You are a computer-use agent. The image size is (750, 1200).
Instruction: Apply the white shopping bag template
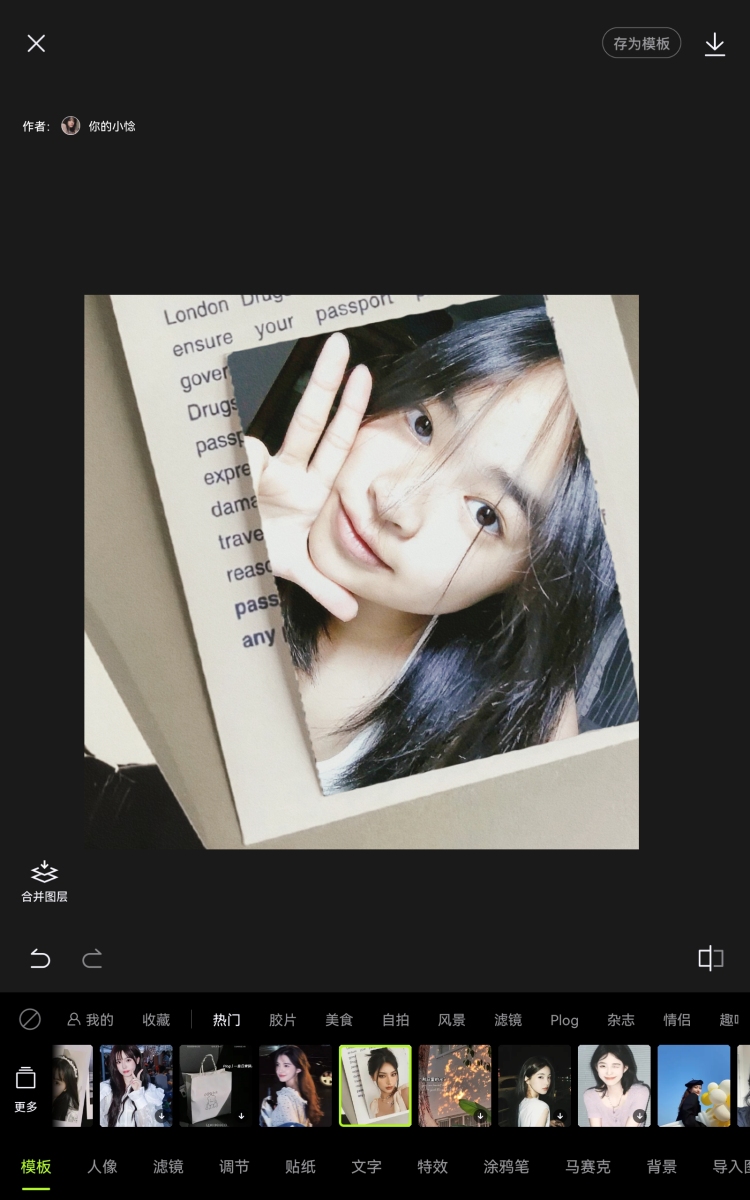tap(215, 1085)
